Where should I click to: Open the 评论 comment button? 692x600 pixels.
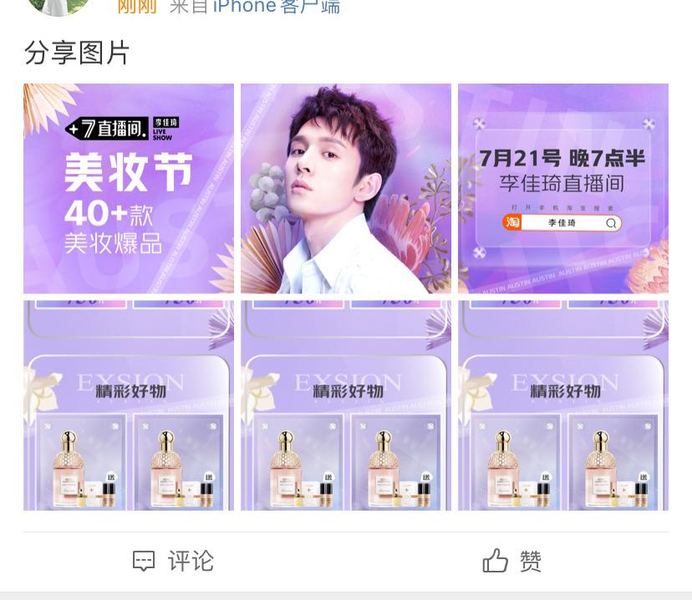(x=173, y=561)
